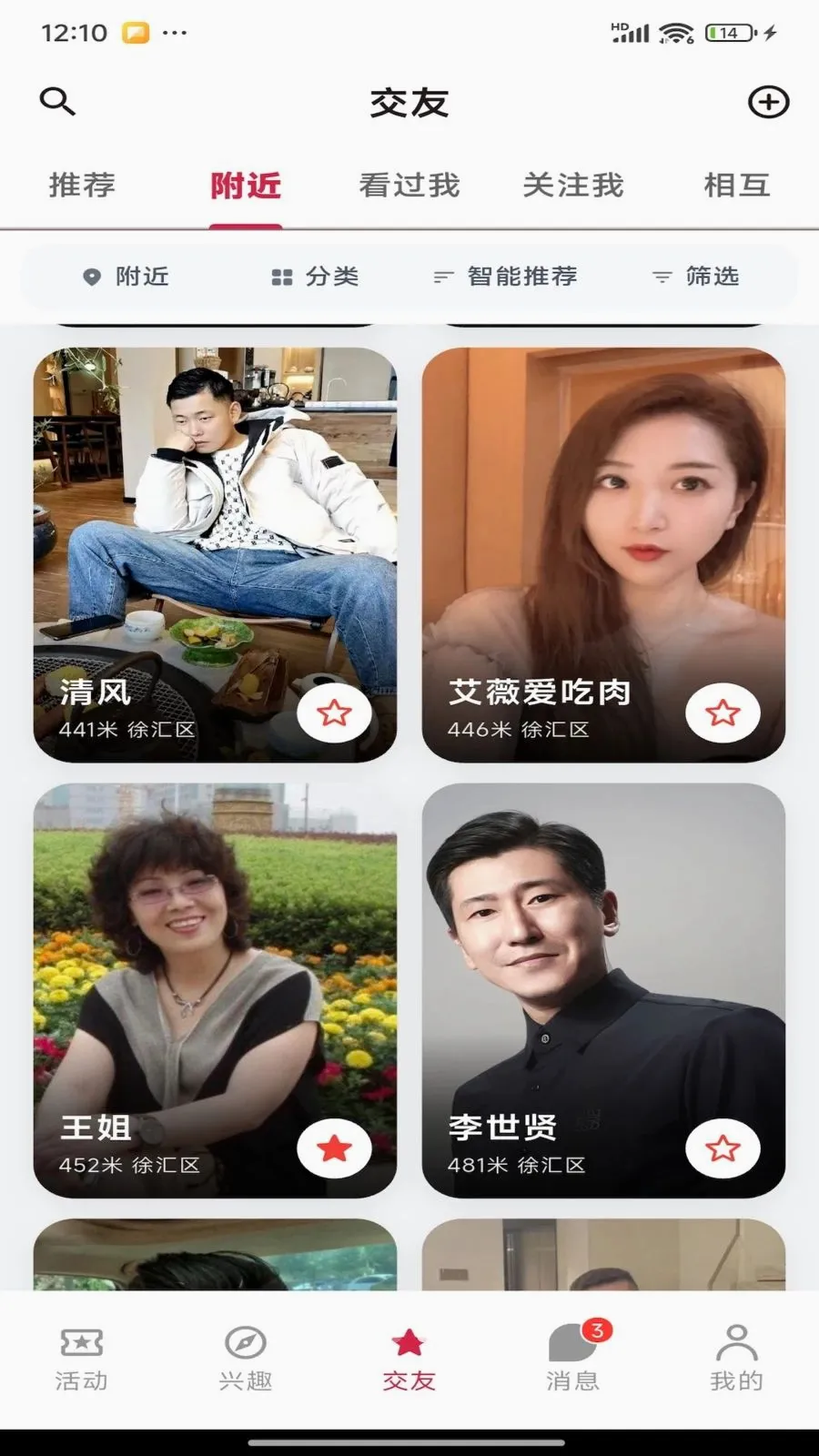Select the 智能推荐 sort option
819x1456 pixels.
pyautogui.click(x=505, y=277)
